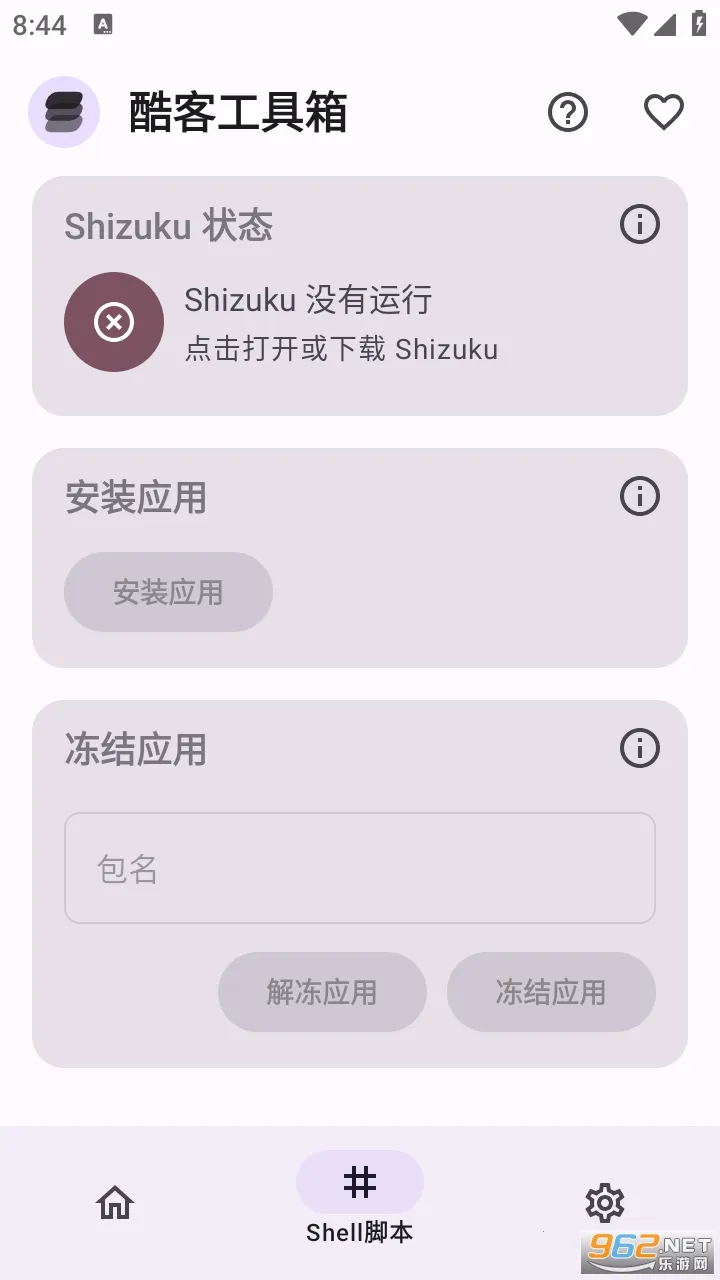This screenshot has height=1280, width=720.
Task: Tap the Shell脚本 hash icon
Action: pyautogui.click(x=359, y=1181)
